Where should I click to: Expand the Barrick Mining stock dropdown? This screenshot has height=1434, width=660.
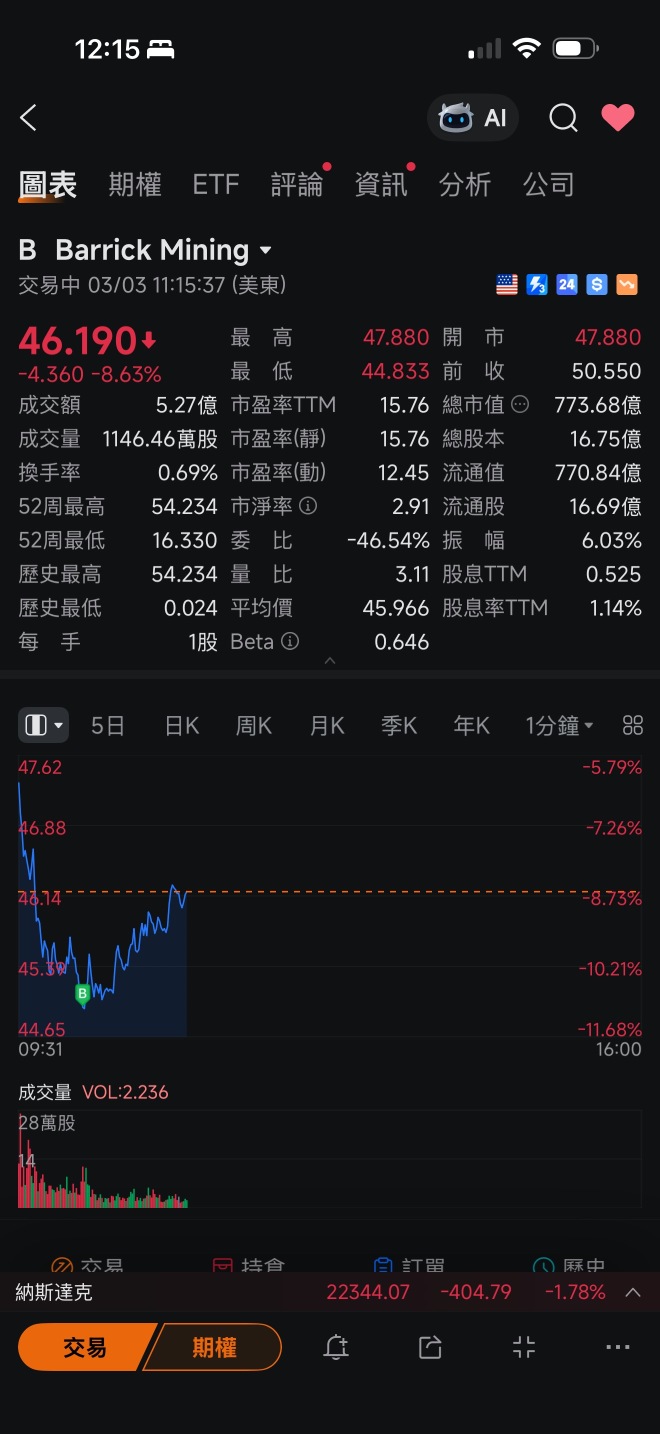265,250
